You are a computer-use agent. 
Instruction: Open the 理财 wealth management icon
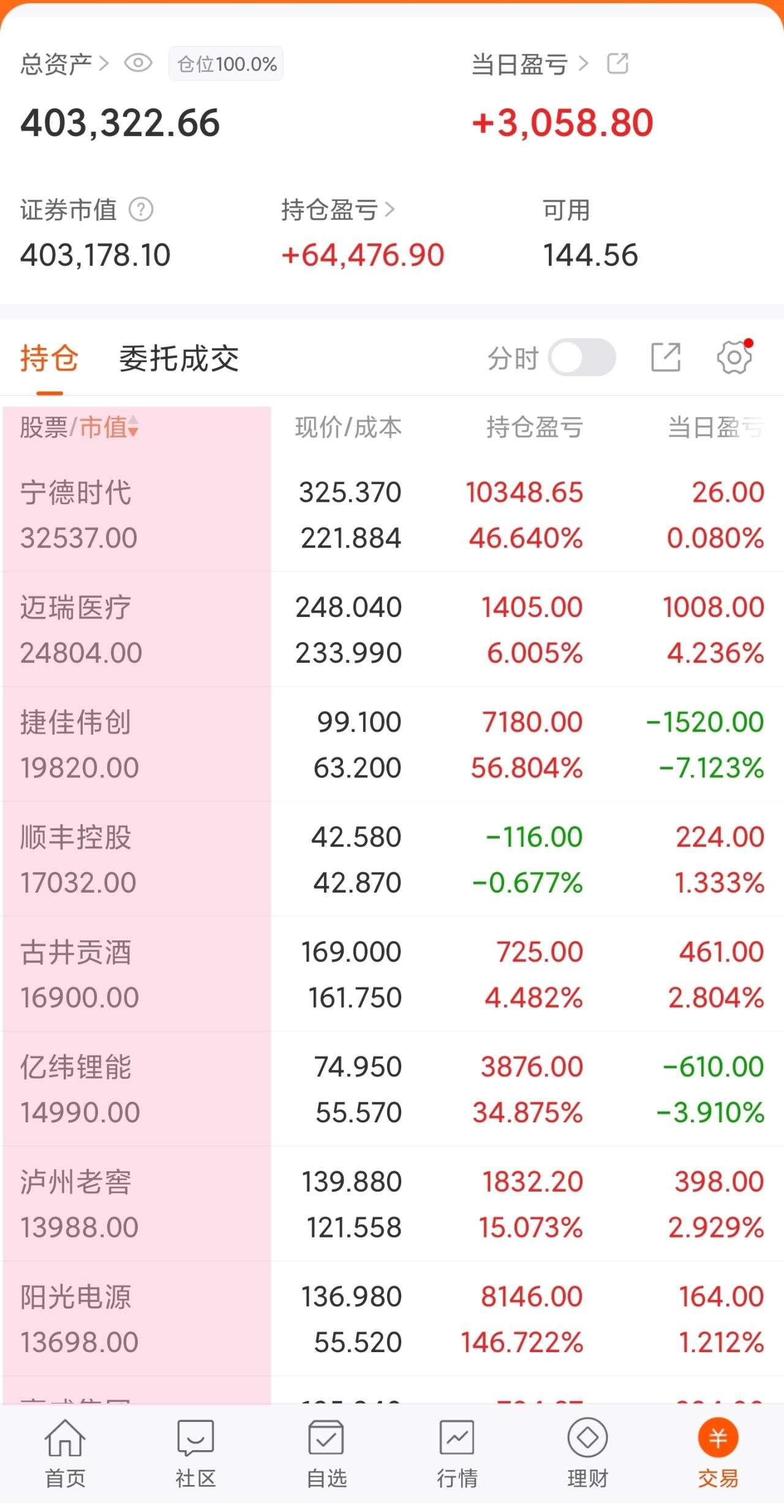pyautogui.click(x=586, y=1452)
